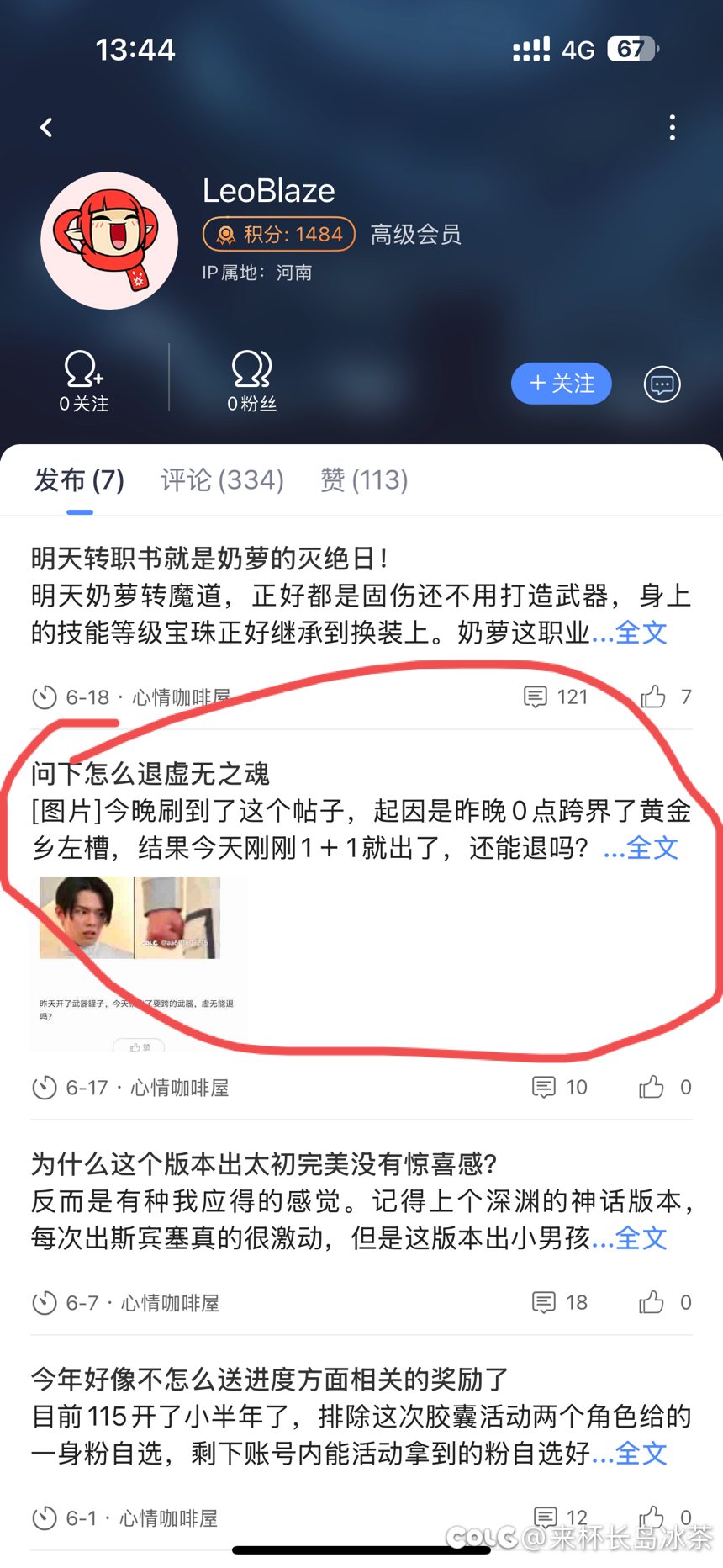Send a private message to LeoBlaze
Viewport: 723px width, 1568px height.
662,384
